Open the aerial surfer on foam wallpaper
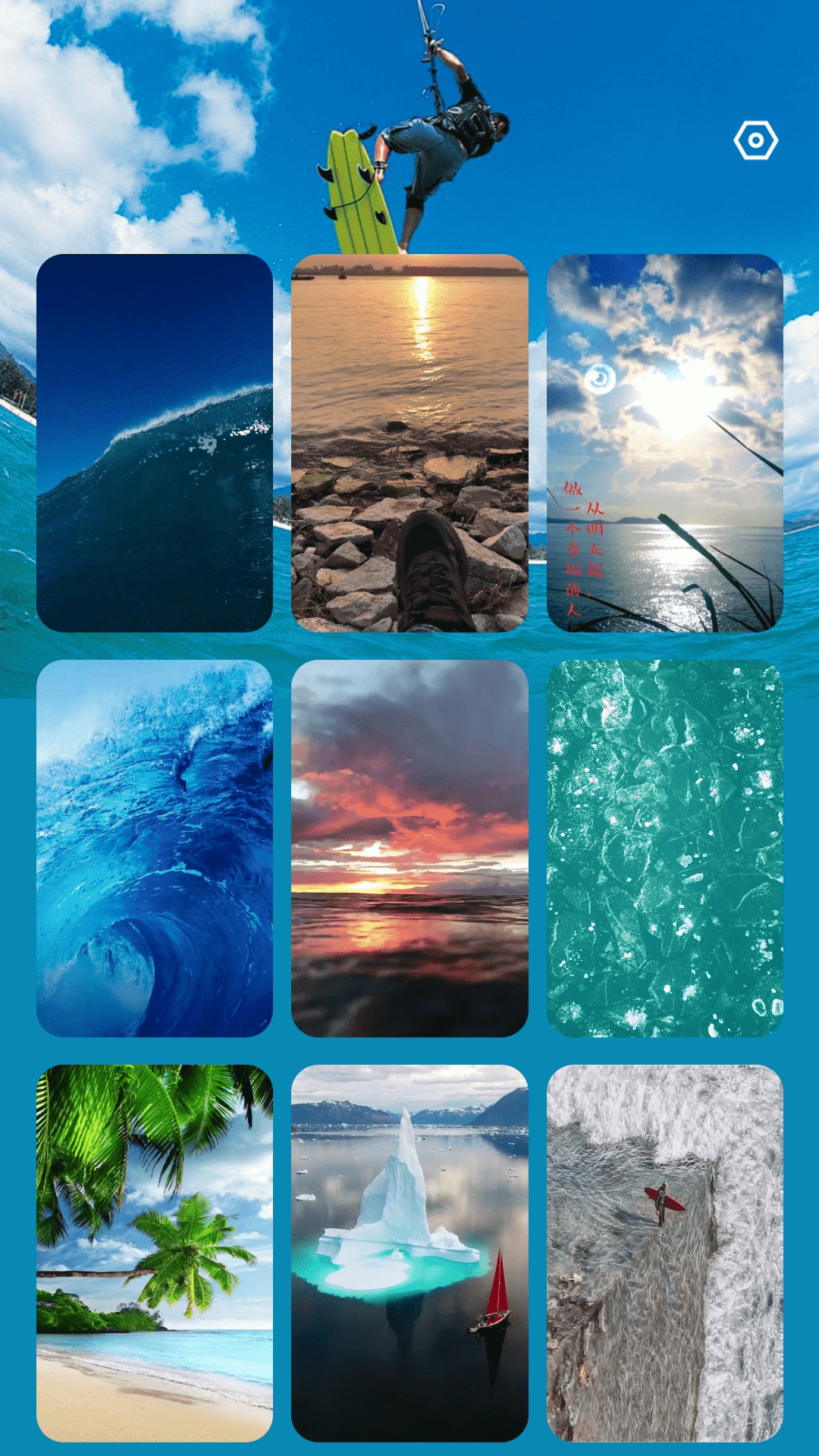This screenshot has height=1456, width=819. [664, 1253]
